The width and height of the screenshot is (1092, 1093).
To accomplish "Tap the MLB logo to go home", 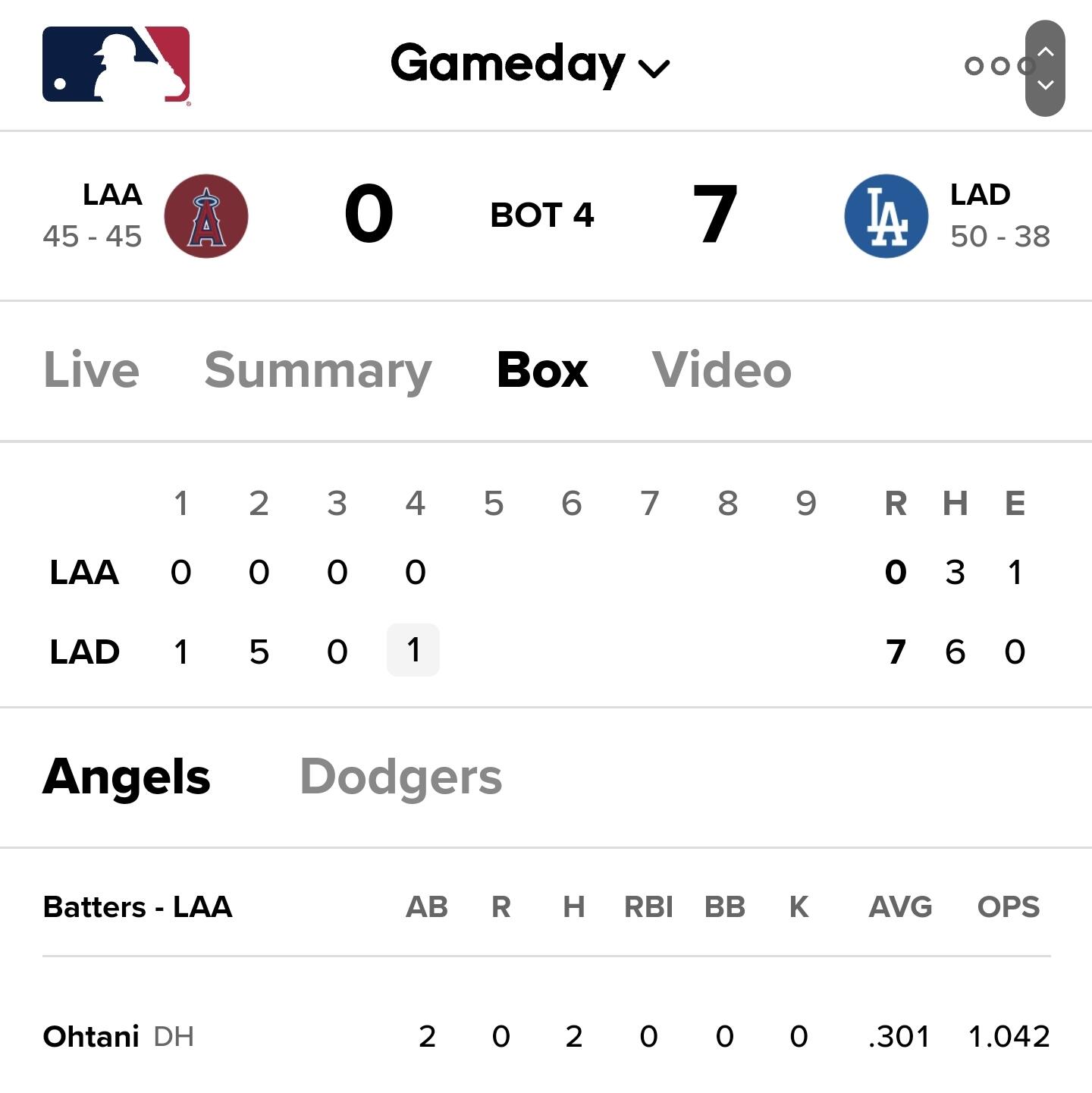I will (116, 65).
